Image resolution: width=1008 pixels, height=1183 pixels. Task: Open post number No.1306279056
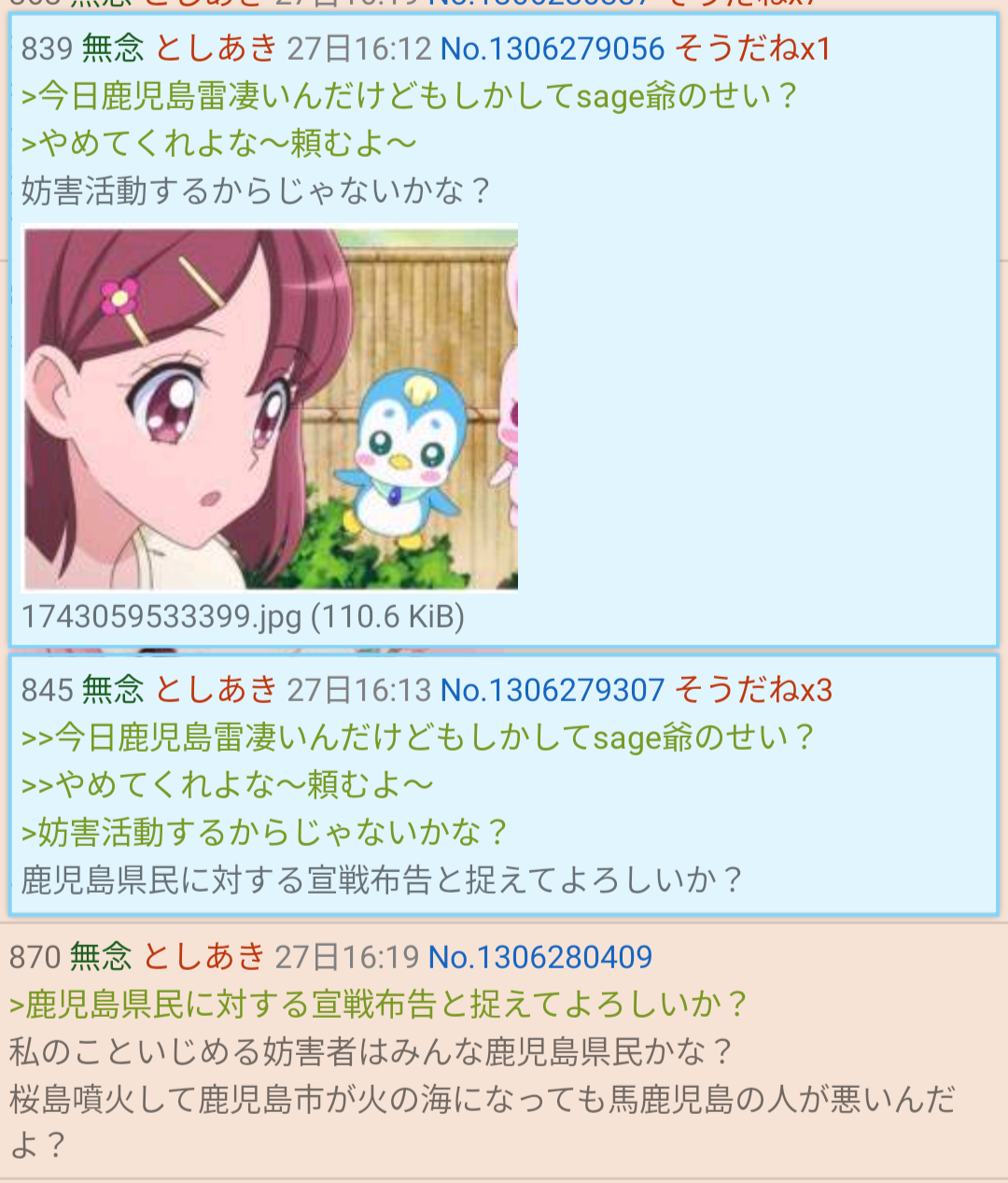pyautogui.click(x=553, y=49)
